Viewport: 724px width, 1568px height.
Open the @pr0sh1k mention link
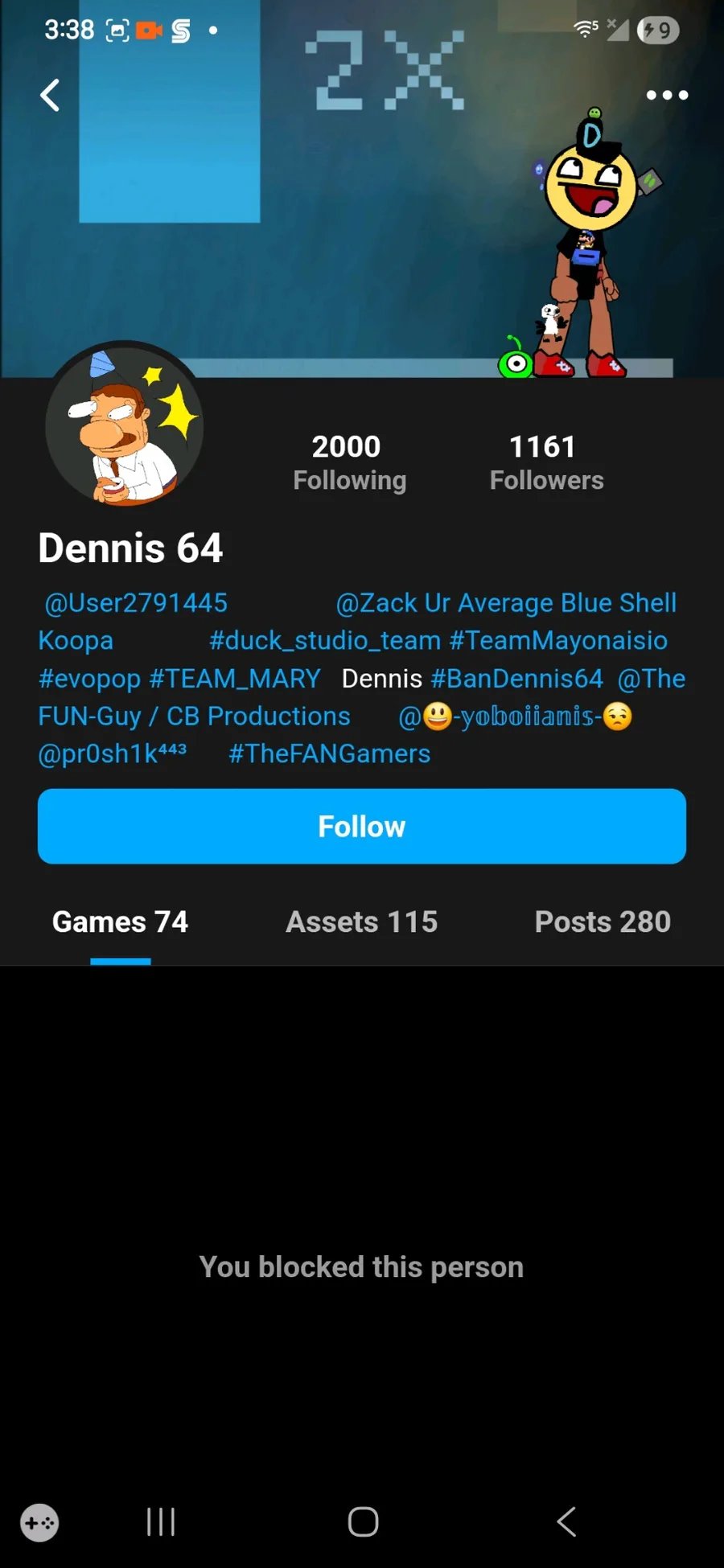[x=112, y=754]
